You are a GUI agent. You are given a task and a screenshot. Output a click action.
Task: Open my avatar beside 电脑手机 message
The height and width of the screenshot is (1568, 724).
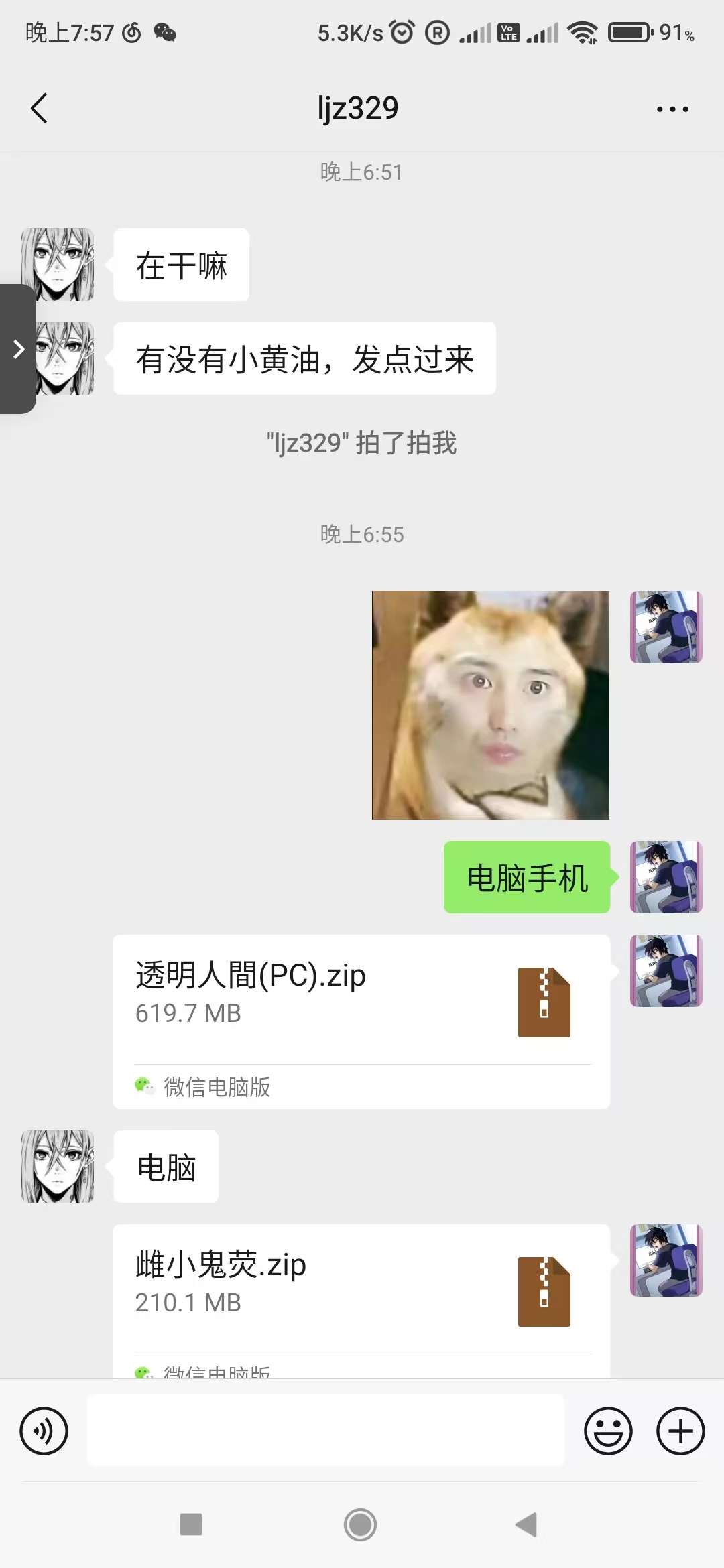pos(666,876)
